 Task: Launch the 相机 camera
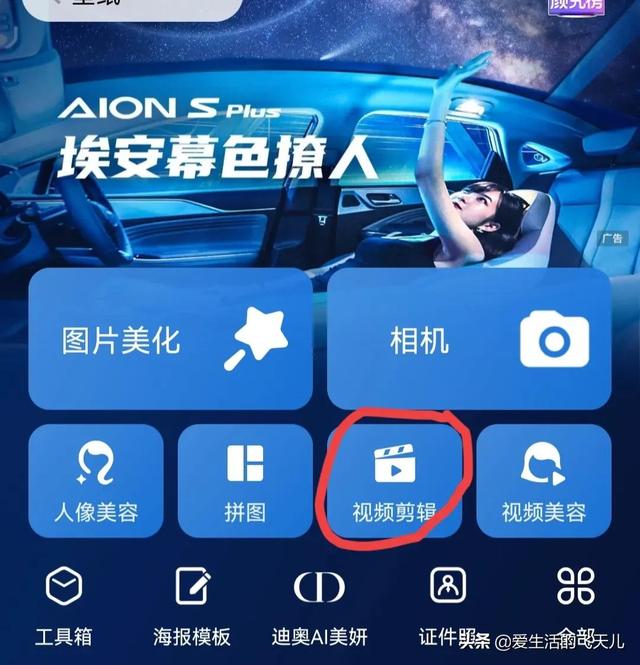(x=469, y=338)
